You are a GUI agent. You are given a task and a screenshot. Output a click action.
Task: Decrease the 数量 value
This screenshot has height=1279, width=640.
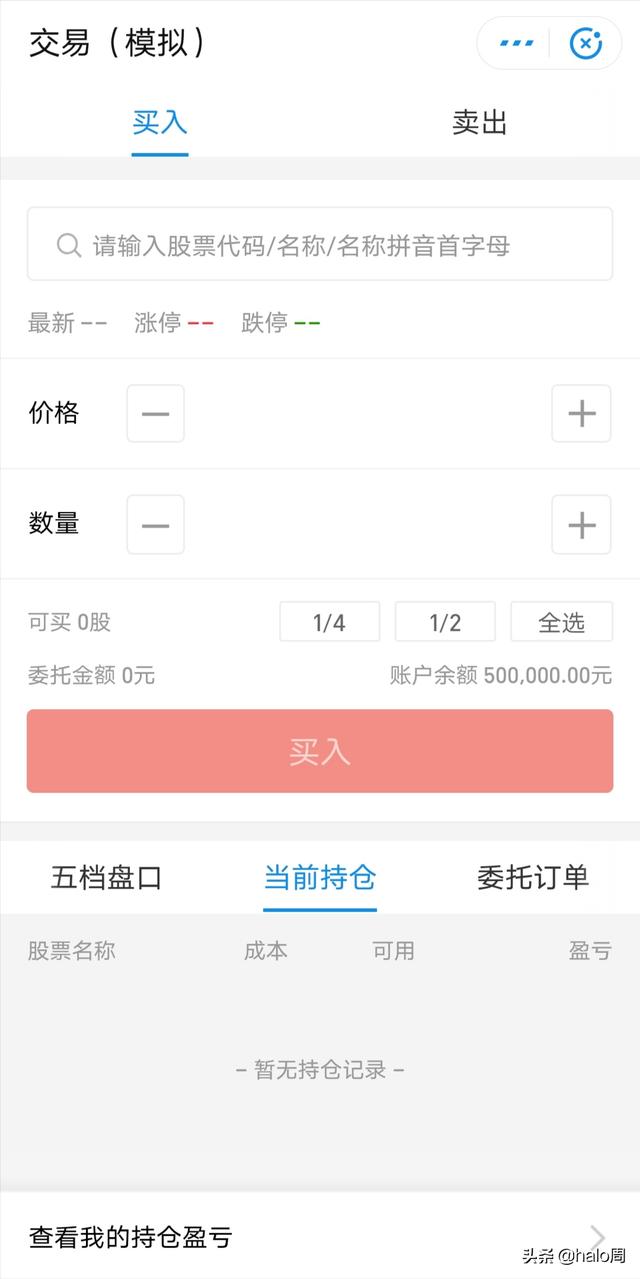pyautogui.click(x=155, y=524)
